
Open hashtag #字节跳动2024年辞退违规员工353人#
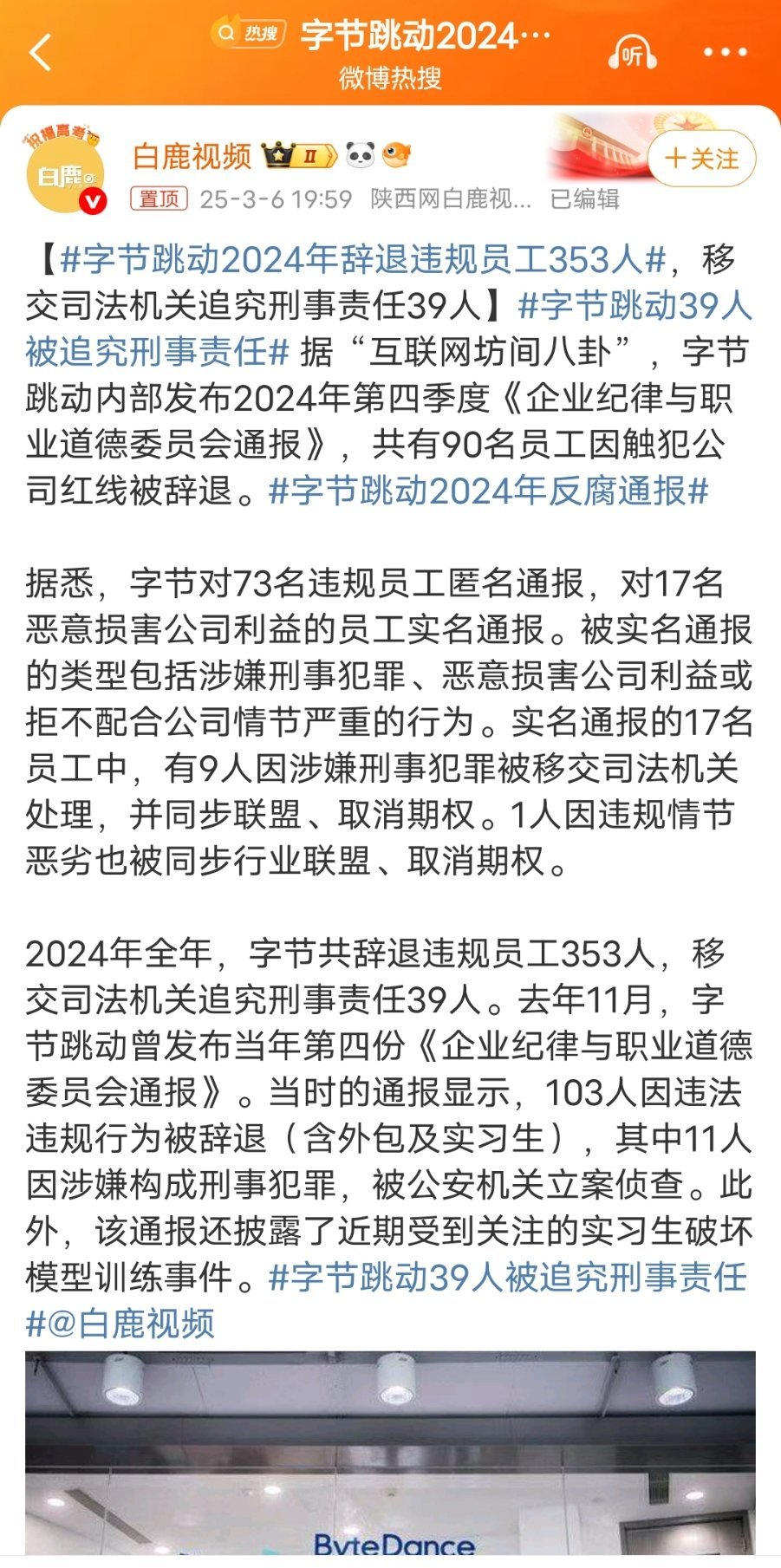tap(363, 259)
